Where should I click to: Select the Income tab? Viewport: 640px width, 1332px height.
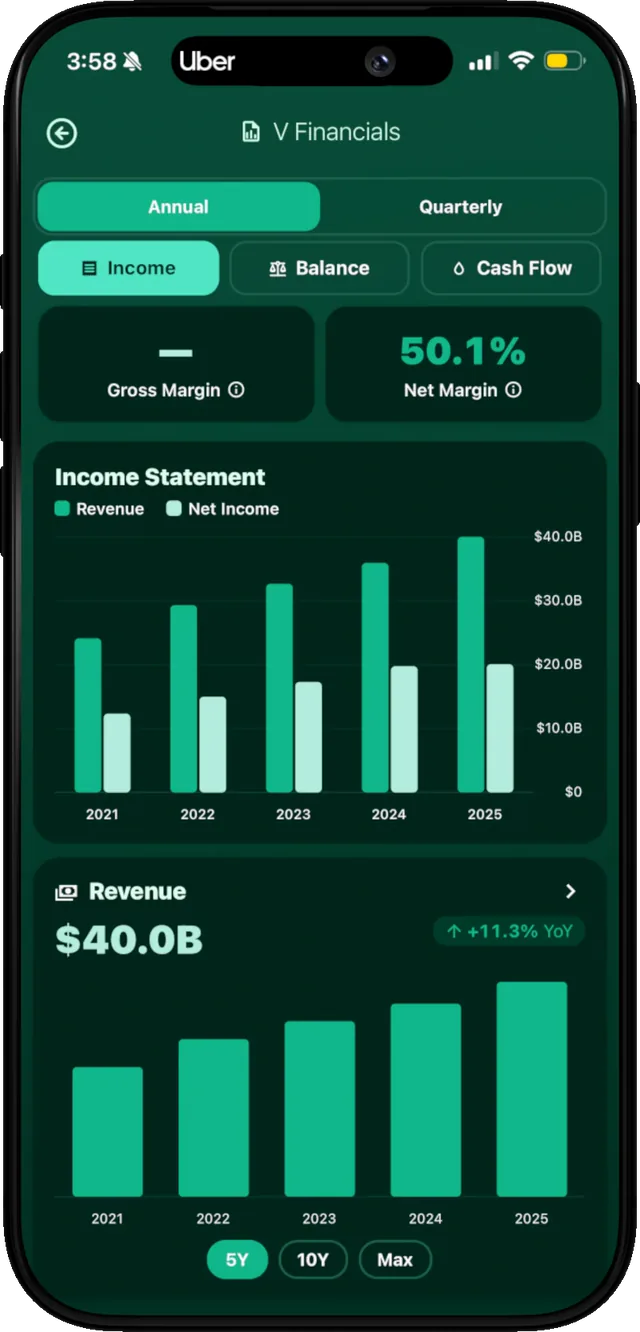128,268
